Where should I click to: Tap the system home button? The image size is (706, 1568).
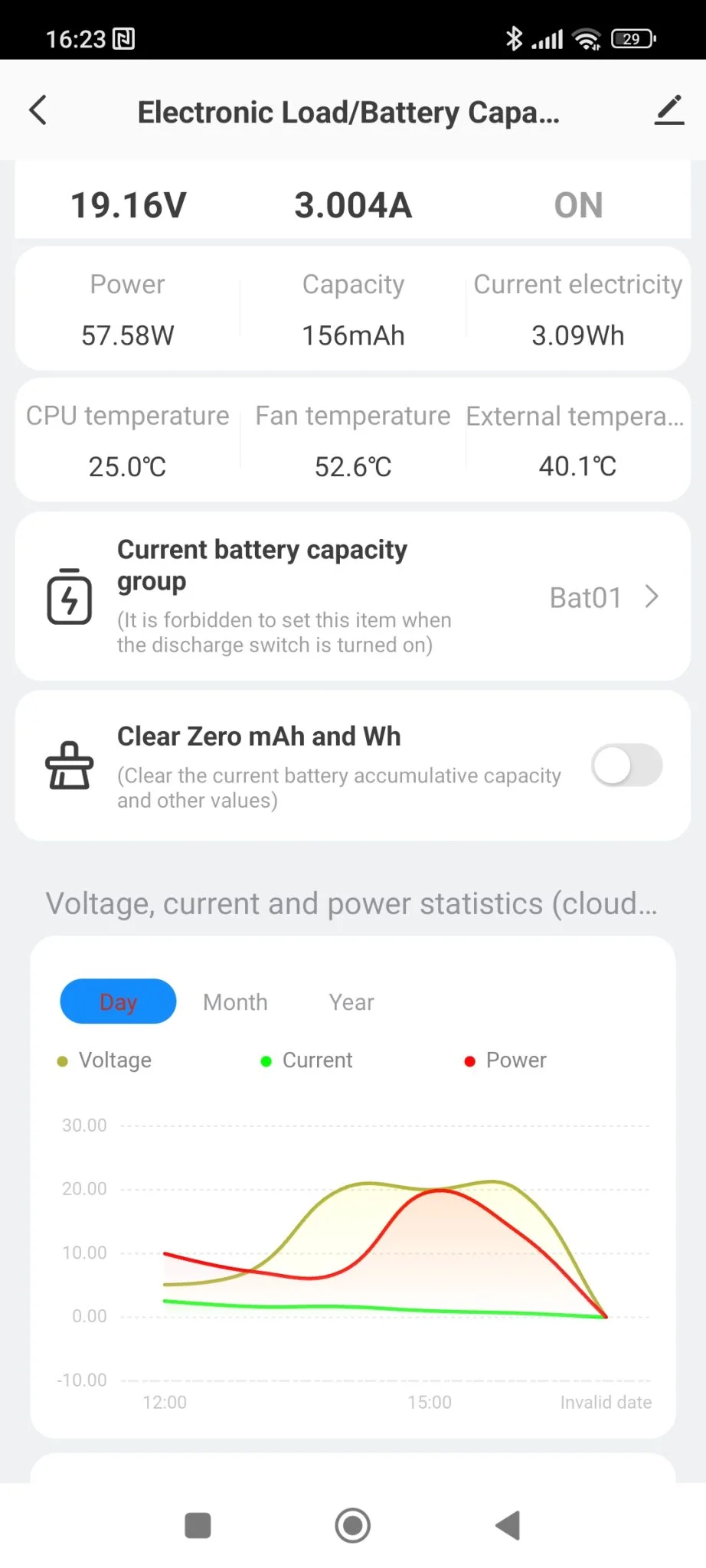(353, 1525)
